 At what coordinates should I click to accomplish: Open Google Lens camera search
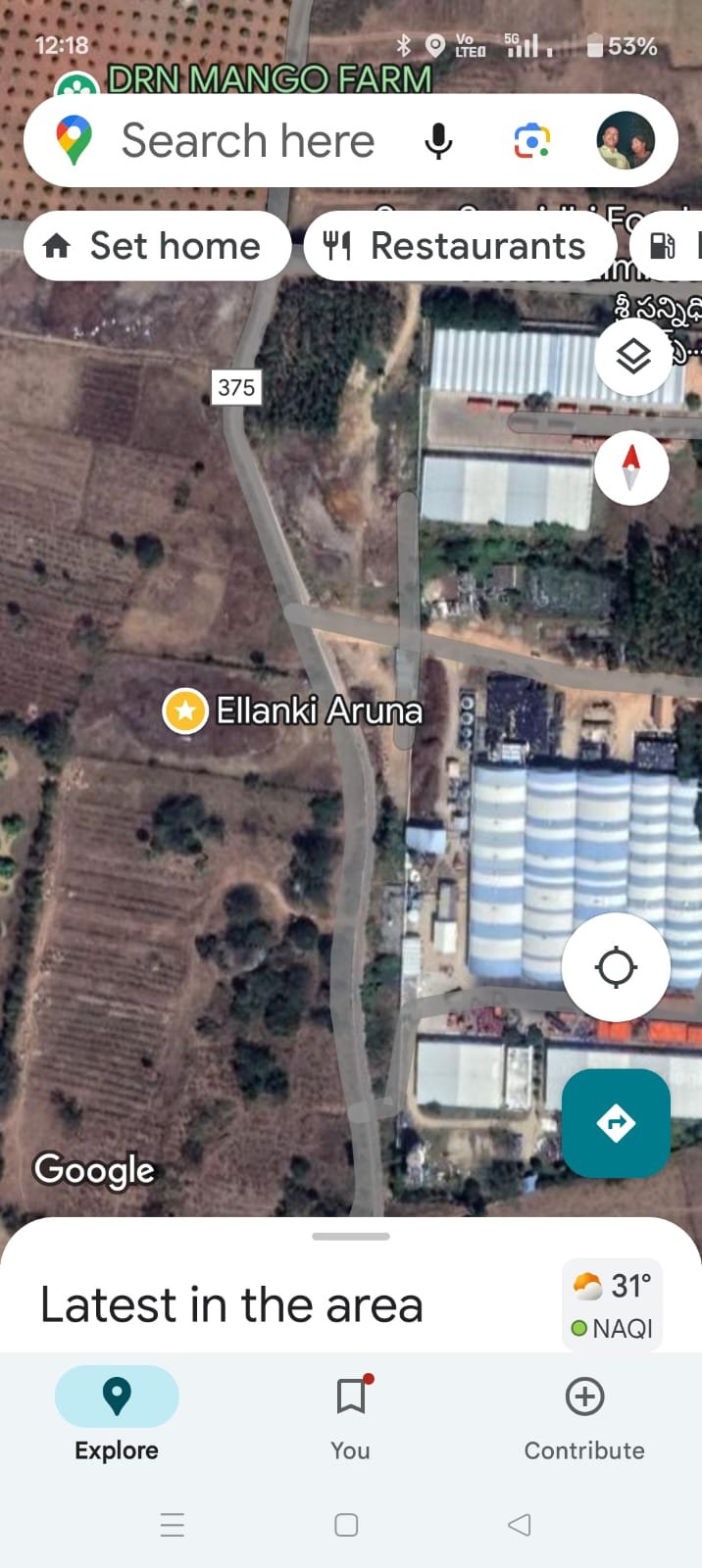click(x=532, y=141)
